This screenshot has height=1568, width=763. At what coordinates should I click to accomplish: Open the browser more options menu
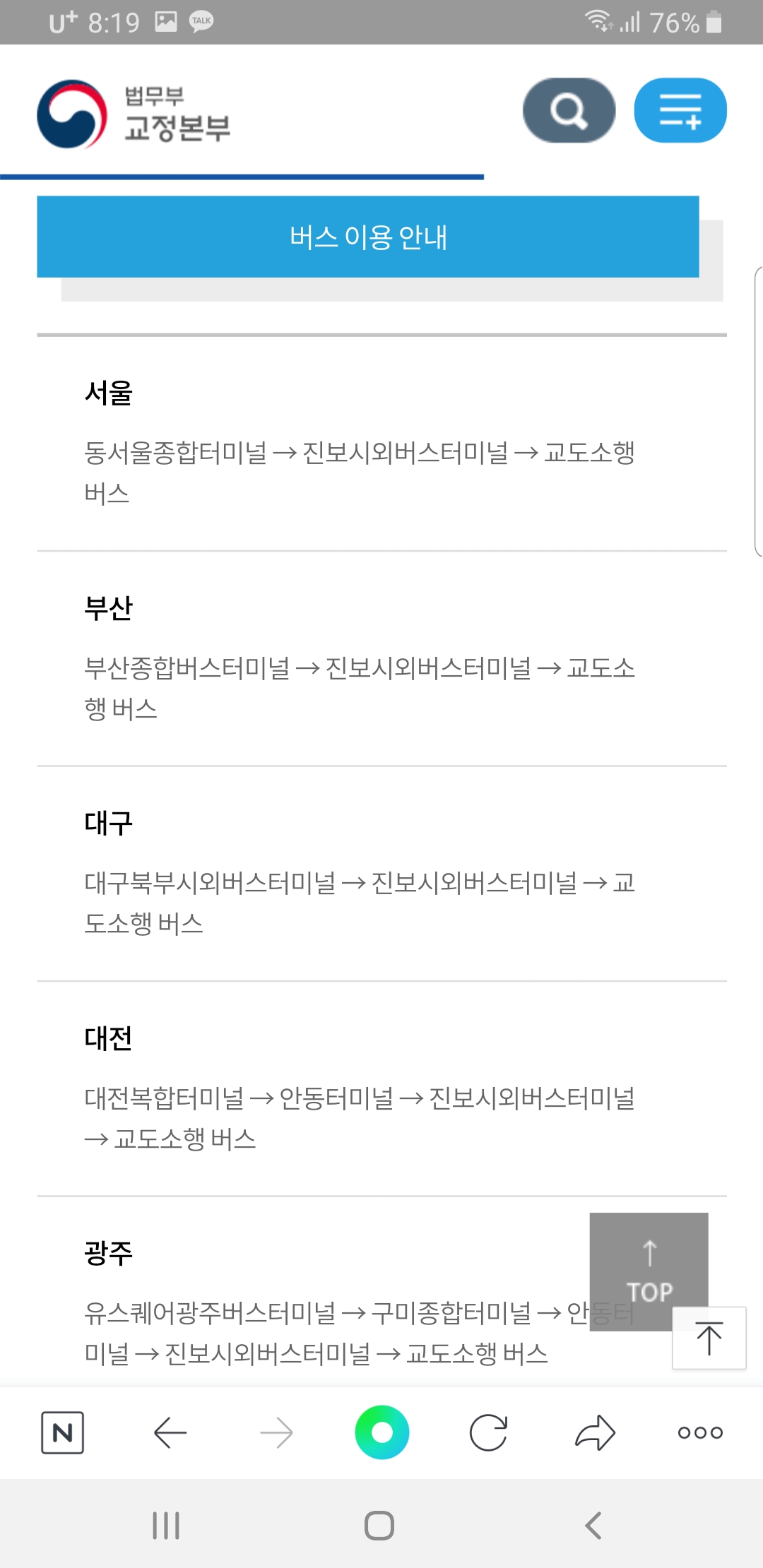pyautogui.click(x=700, y=1432)
